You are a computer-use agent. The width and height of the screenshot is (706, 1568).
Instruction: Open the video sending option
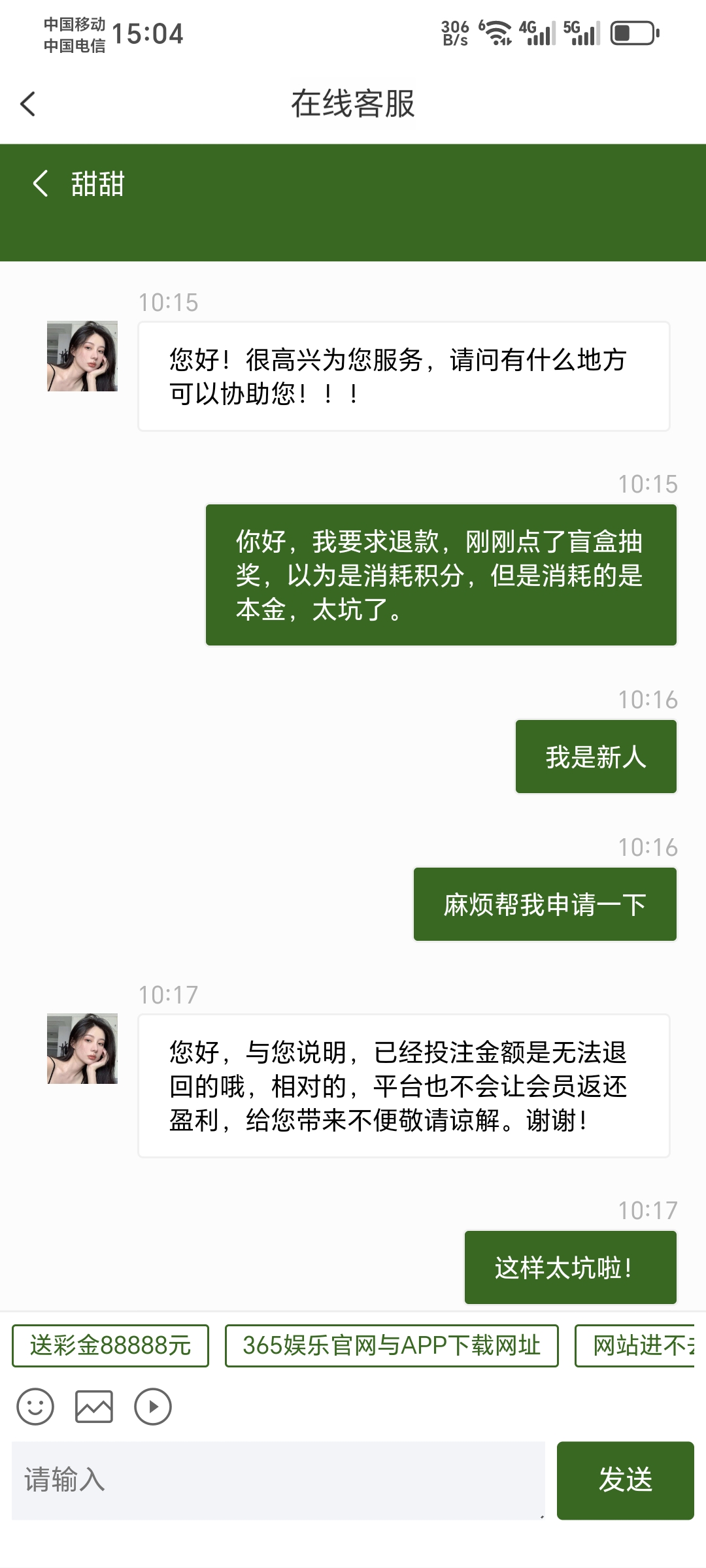point(153,1407)
